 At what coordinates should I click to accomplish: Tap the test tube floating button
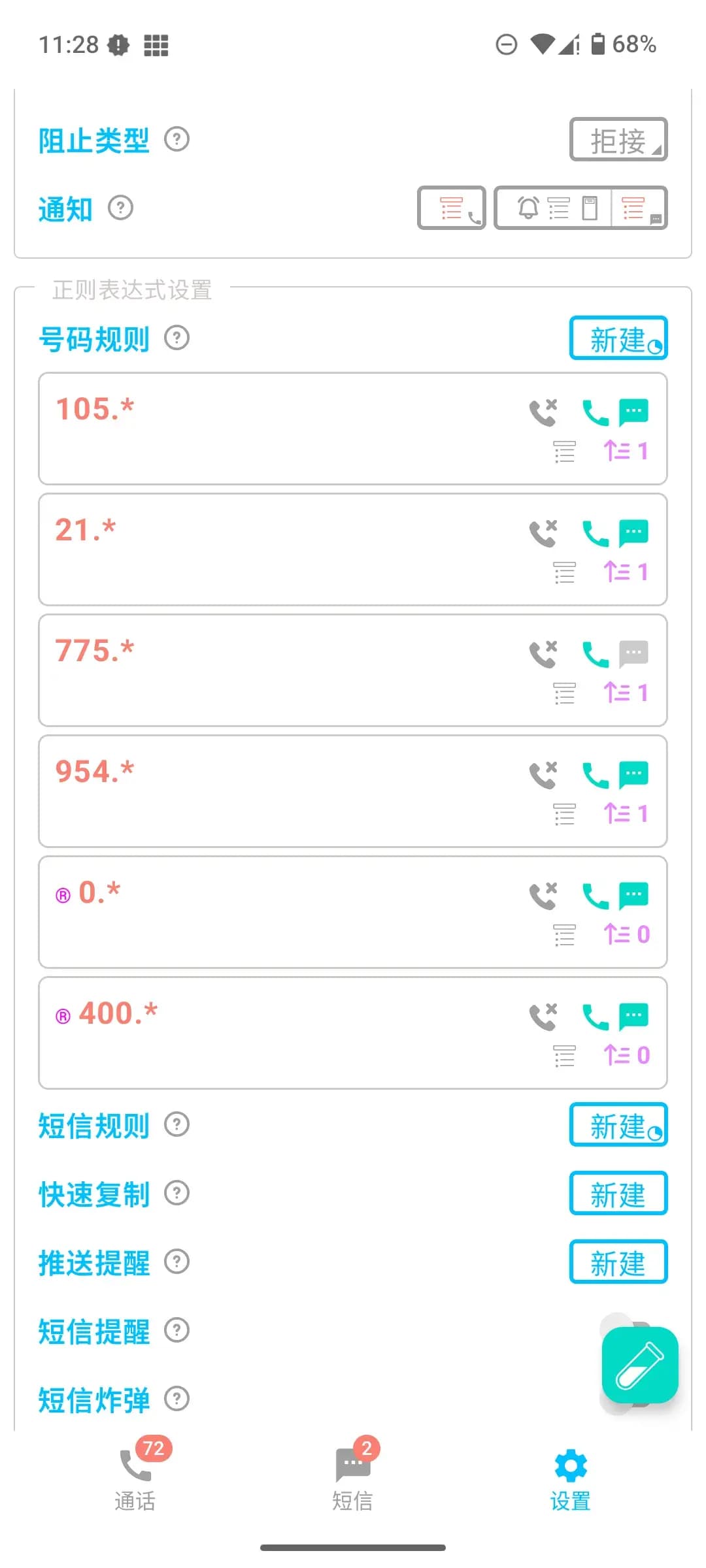click(640, 1365)
